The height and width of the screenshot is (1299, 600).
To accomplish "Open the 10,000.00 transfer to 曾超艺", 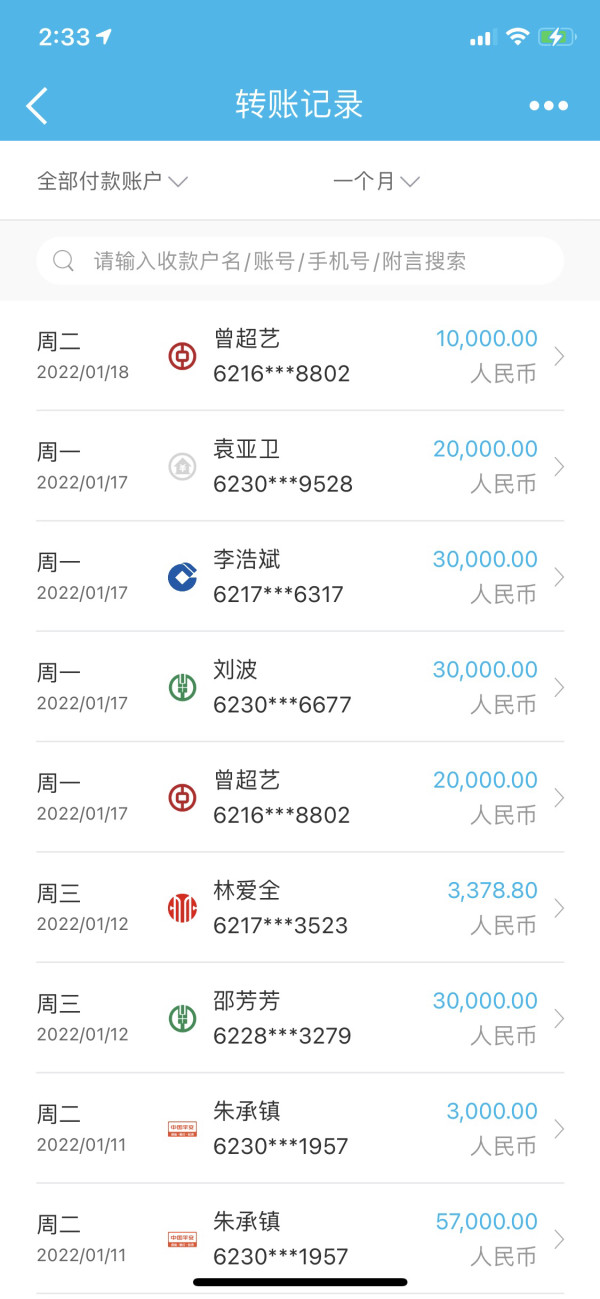I will tap(300, 356).
